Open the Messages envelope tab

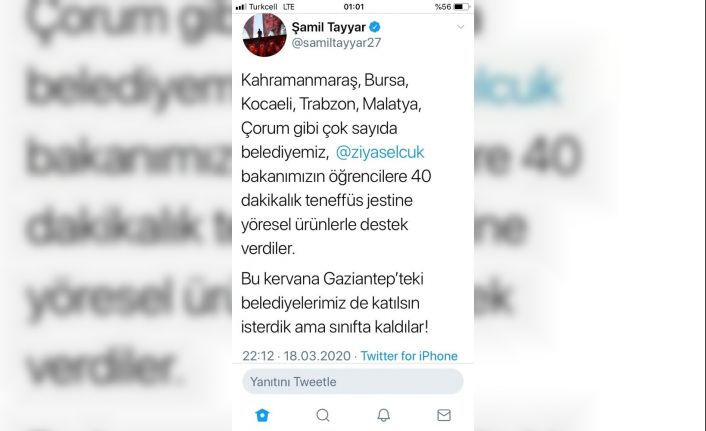coord(444,415)
